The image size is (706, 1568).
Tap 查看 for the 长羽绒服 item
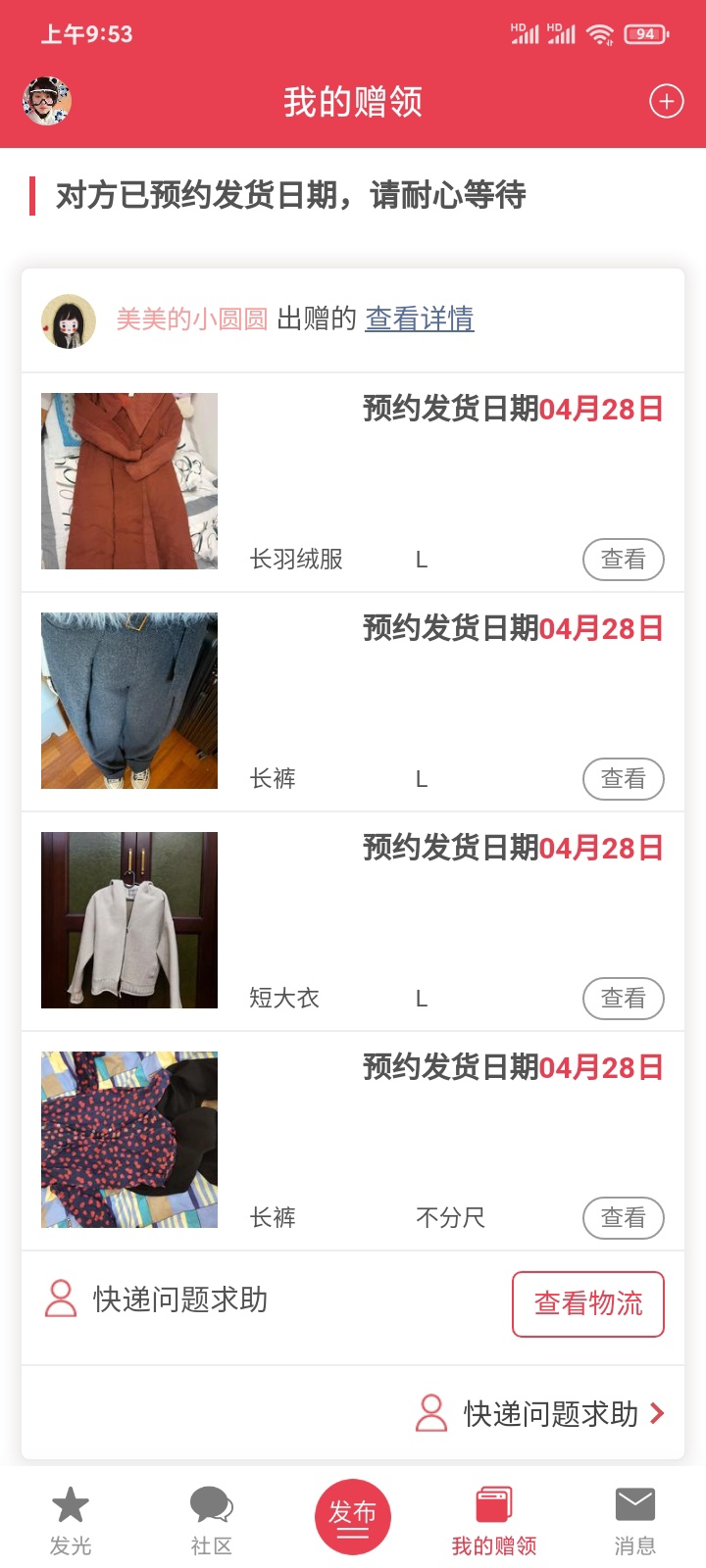tap(624, 560)
